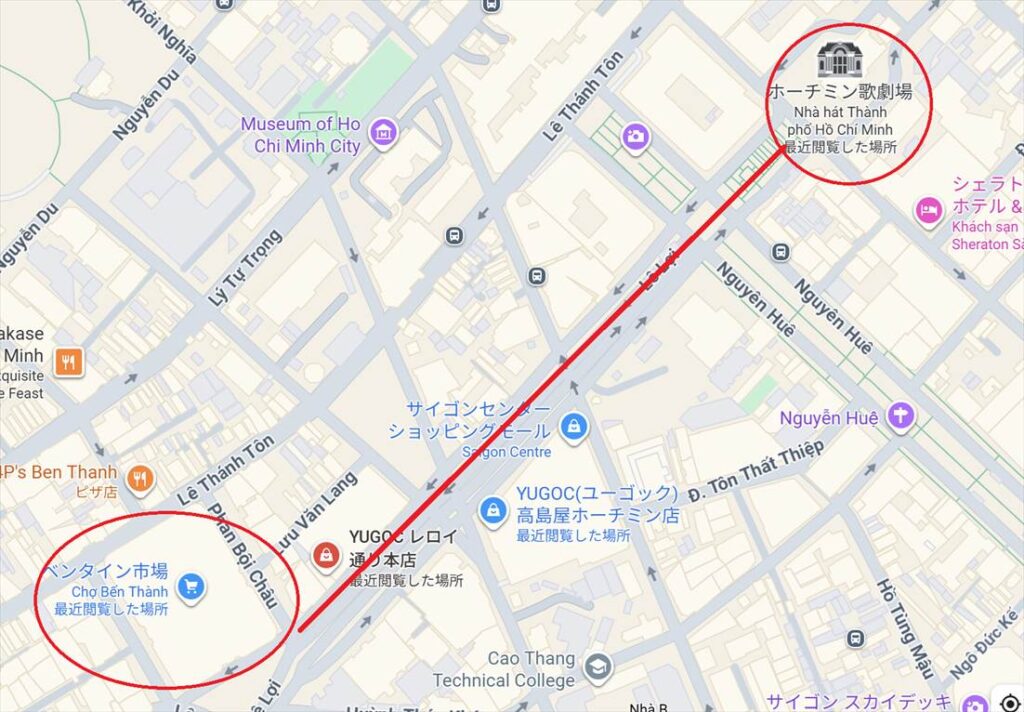Center map on my current location
The width and height of the screenshot is (1024, 712).
point(1009,700)
